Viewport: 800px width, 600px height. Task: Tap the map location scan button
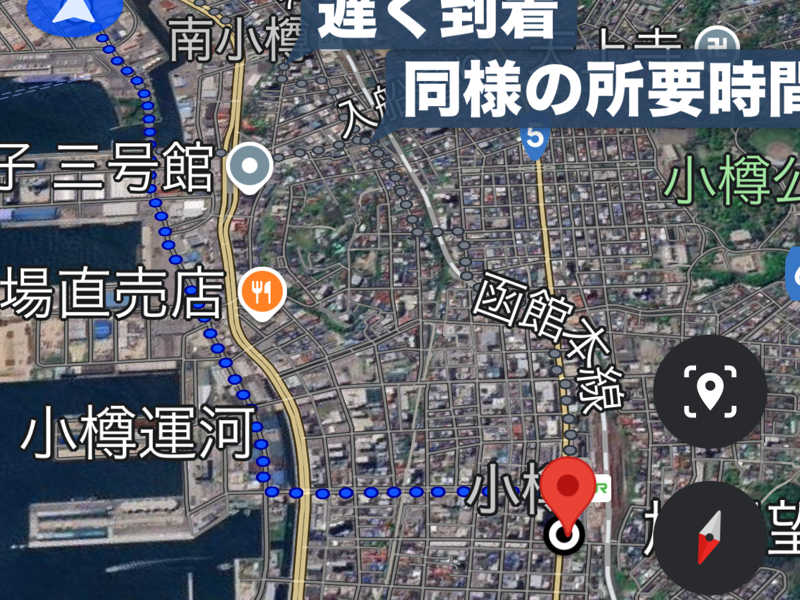(x=710, y=391)
